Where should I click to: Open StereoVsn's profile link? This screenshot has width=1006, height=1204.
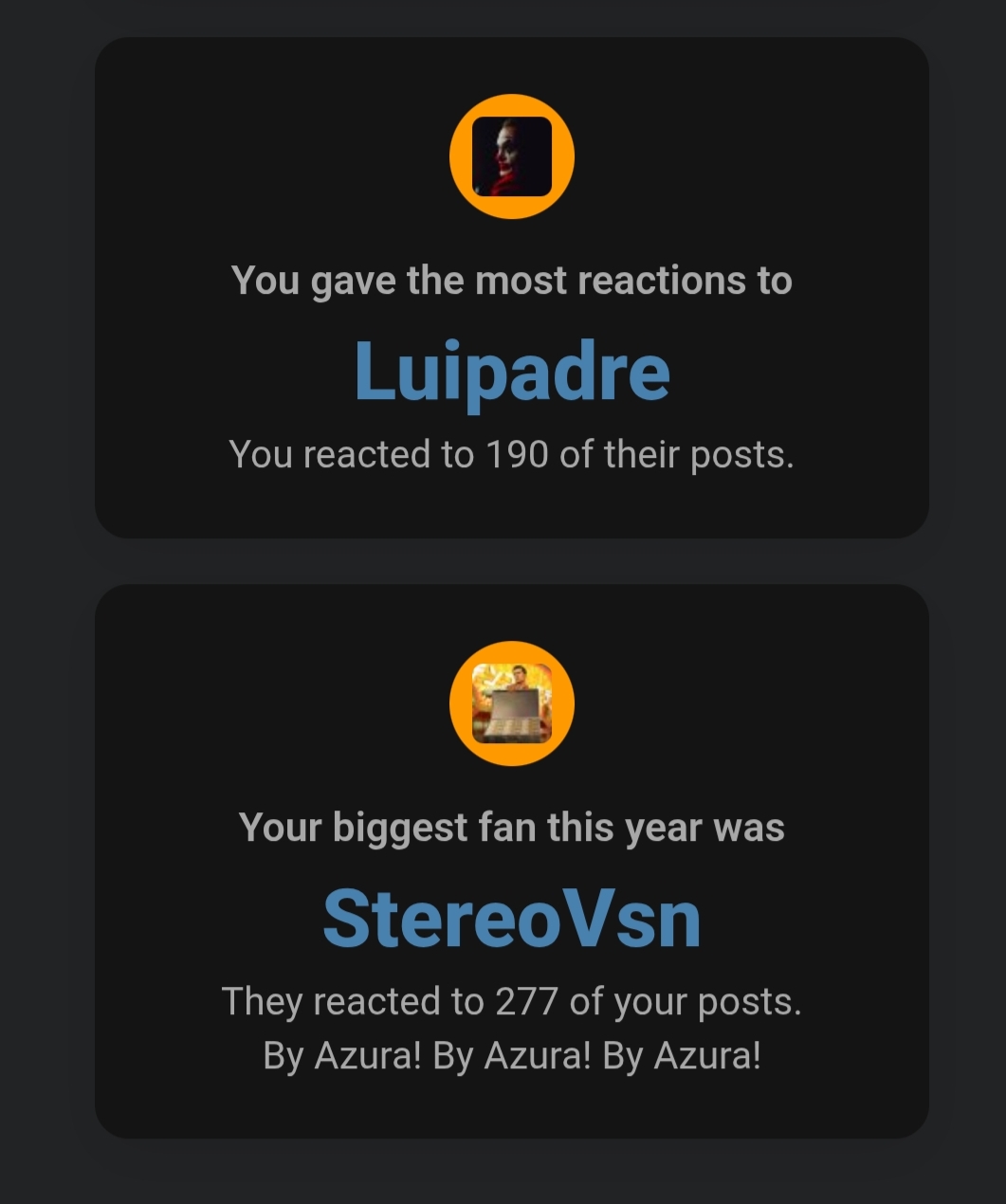(511, 919)
